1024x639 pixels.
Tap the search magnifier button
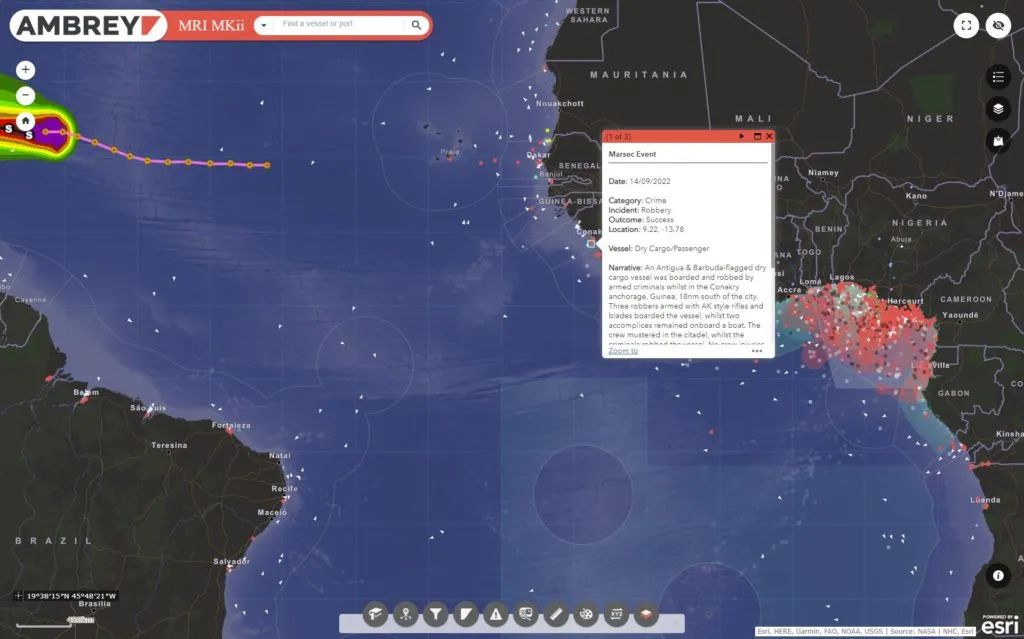tap(417, 25)
